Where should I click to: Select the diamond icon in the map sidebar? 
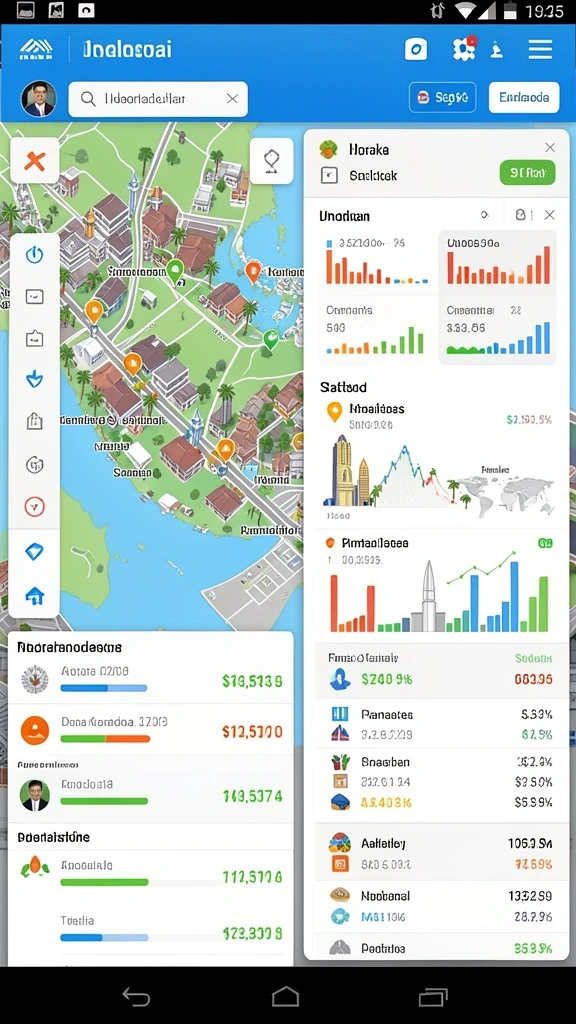(35, 552)
